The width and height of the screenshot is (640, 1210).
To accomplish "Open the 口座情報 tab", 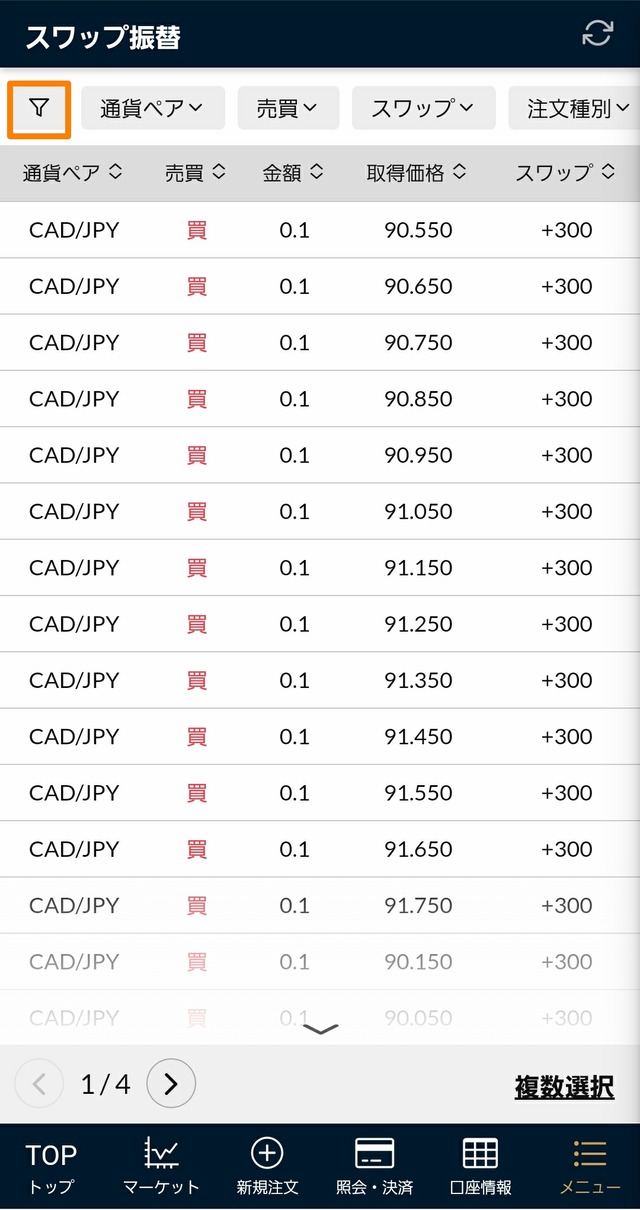I will click(x=480, y=1167).
